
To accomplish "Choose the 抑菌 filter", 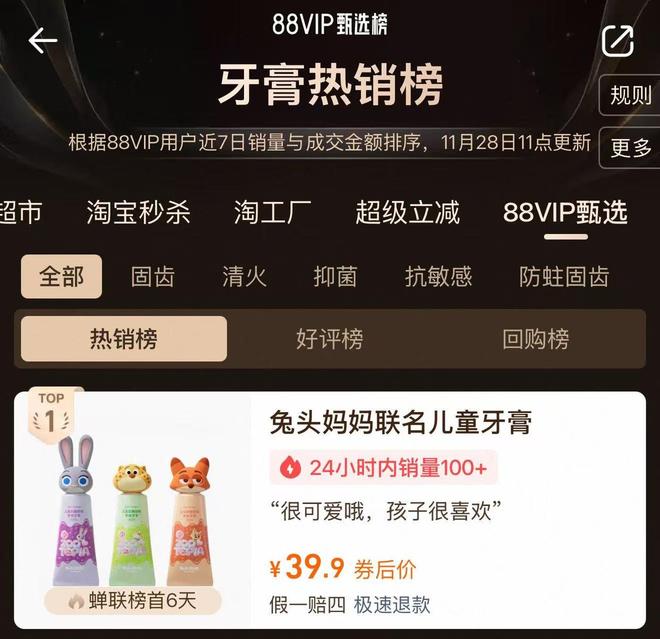I will (x=335, y=277).
